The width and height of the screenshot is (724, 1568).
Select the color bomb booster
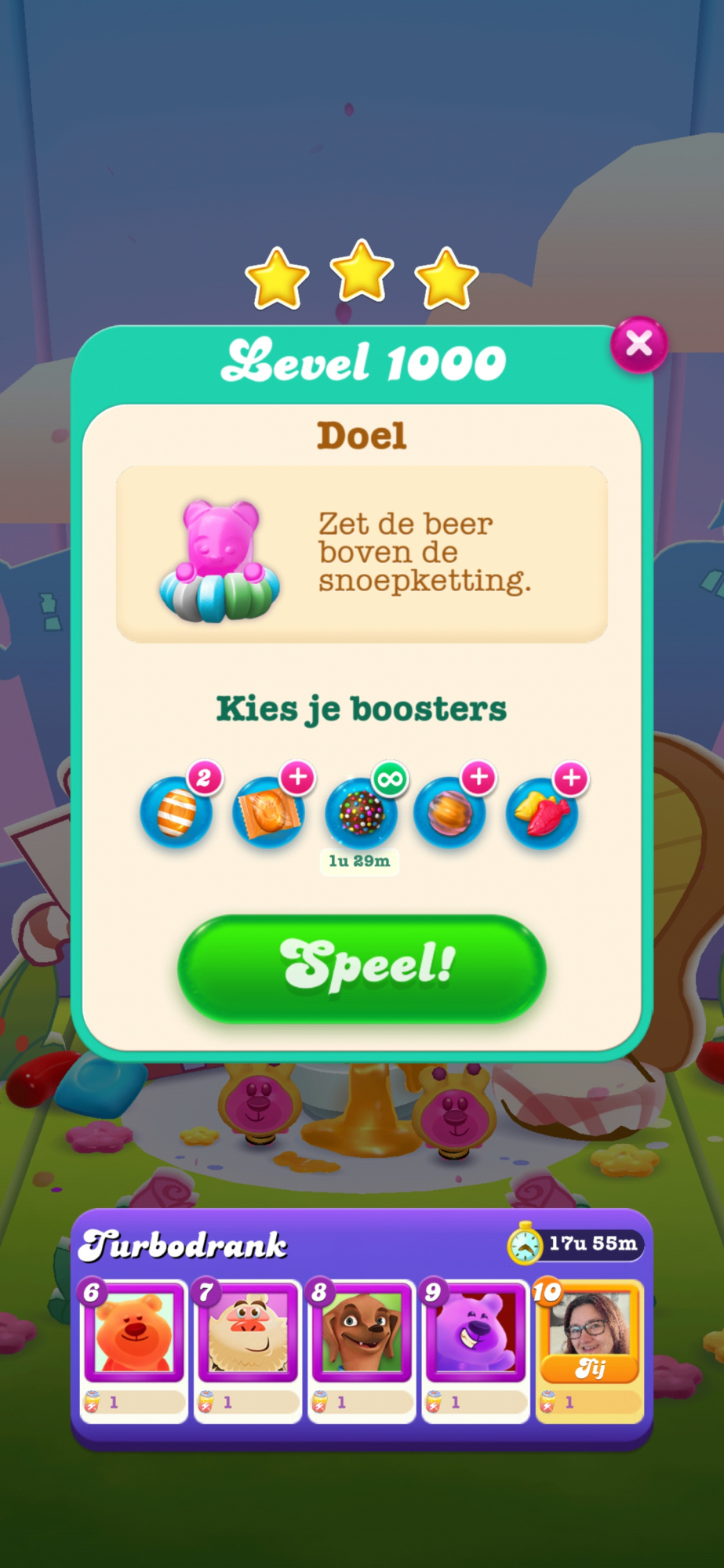click(x=361, y=811)
